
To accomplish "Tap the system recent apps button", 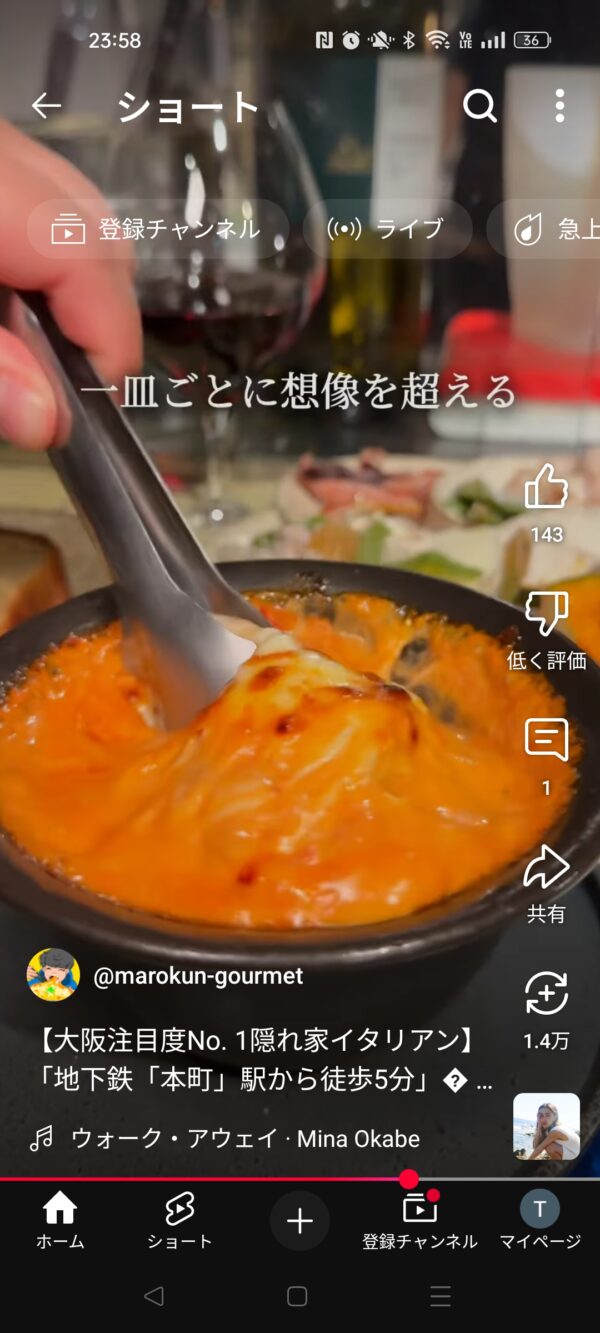I will coord(440,1297).
